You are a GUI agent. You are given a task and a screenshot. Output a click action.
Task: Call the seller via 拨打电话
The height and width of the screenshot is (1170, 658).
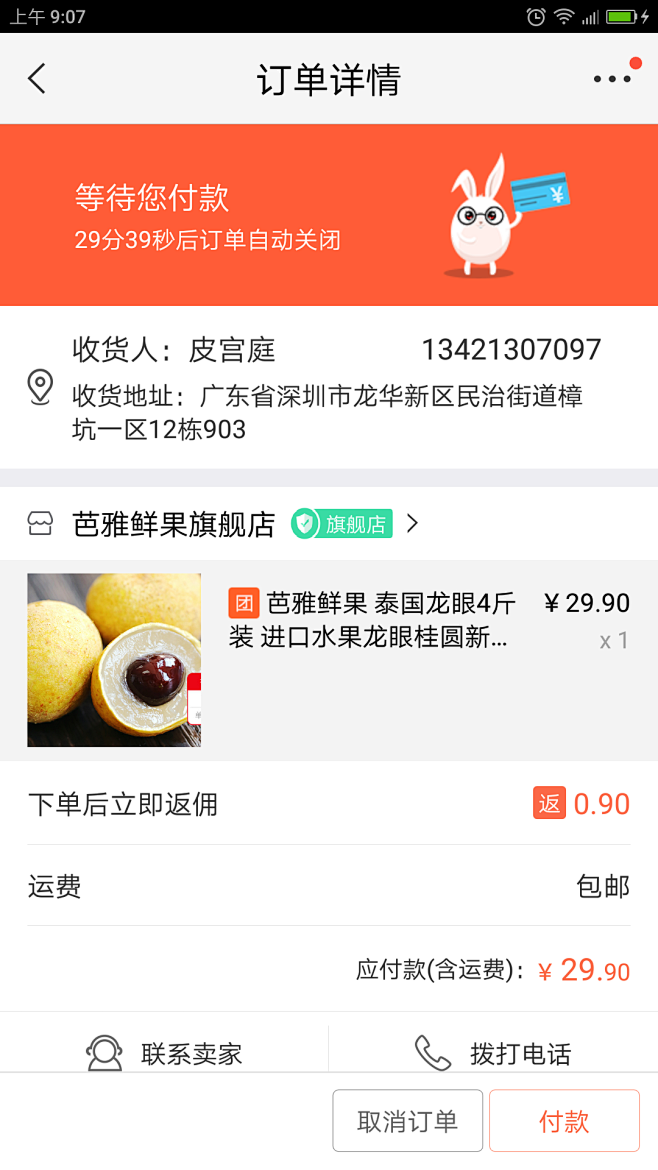coord(493,1052)
